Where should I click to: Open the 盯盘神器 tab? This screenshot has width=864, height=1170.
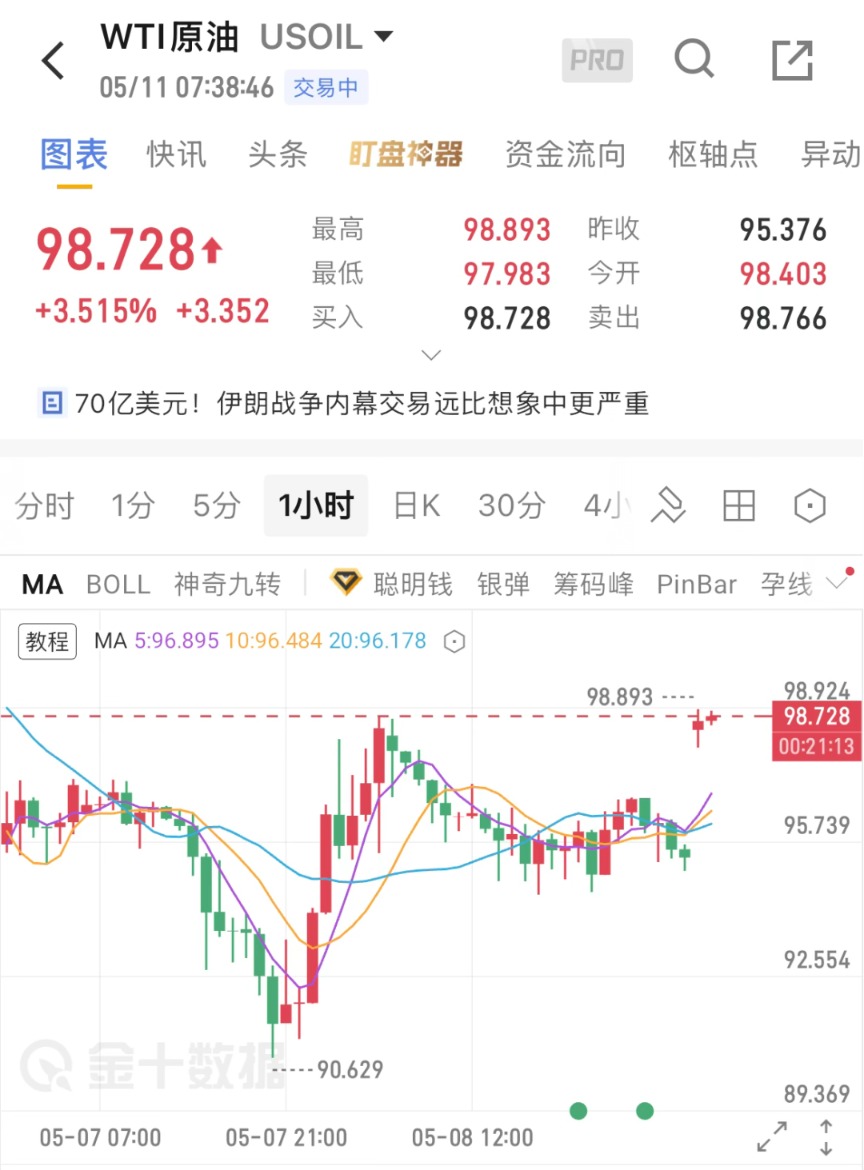tap(405, 154)
